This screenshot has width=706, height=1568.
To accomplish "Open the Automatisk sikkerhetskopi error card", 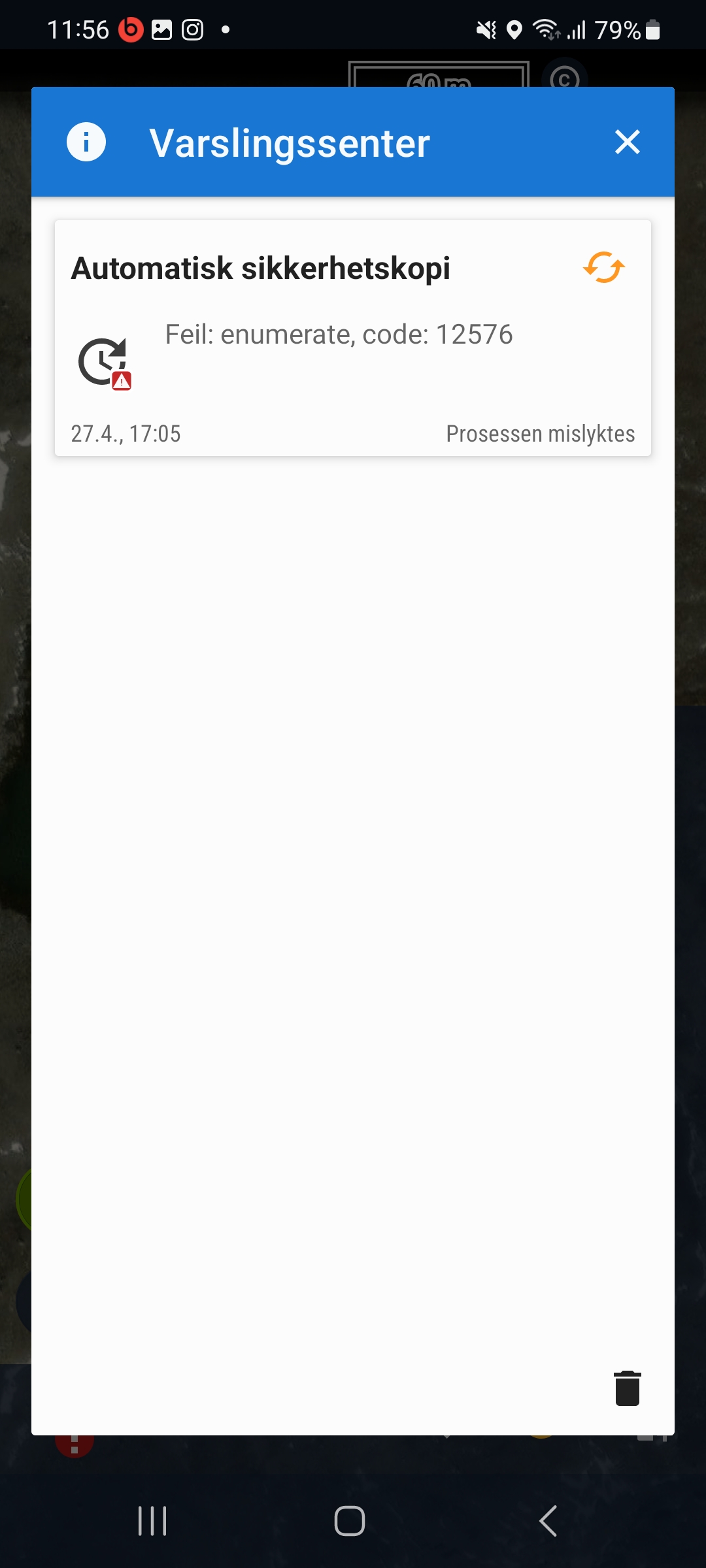I will click(353, 353).
